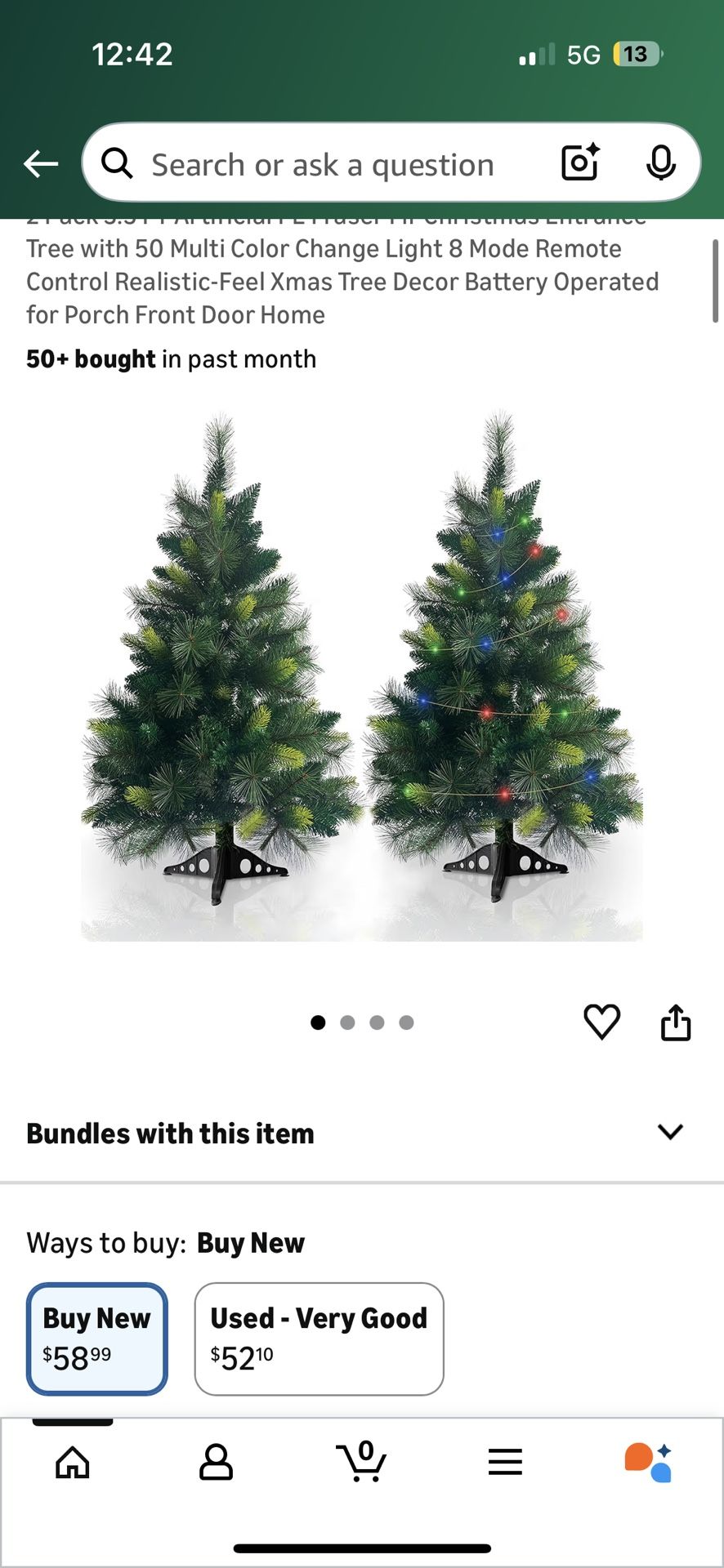This screenshot has height=1568, width=724.
Task: Open the search or ask field
Action: click(323, 164)
